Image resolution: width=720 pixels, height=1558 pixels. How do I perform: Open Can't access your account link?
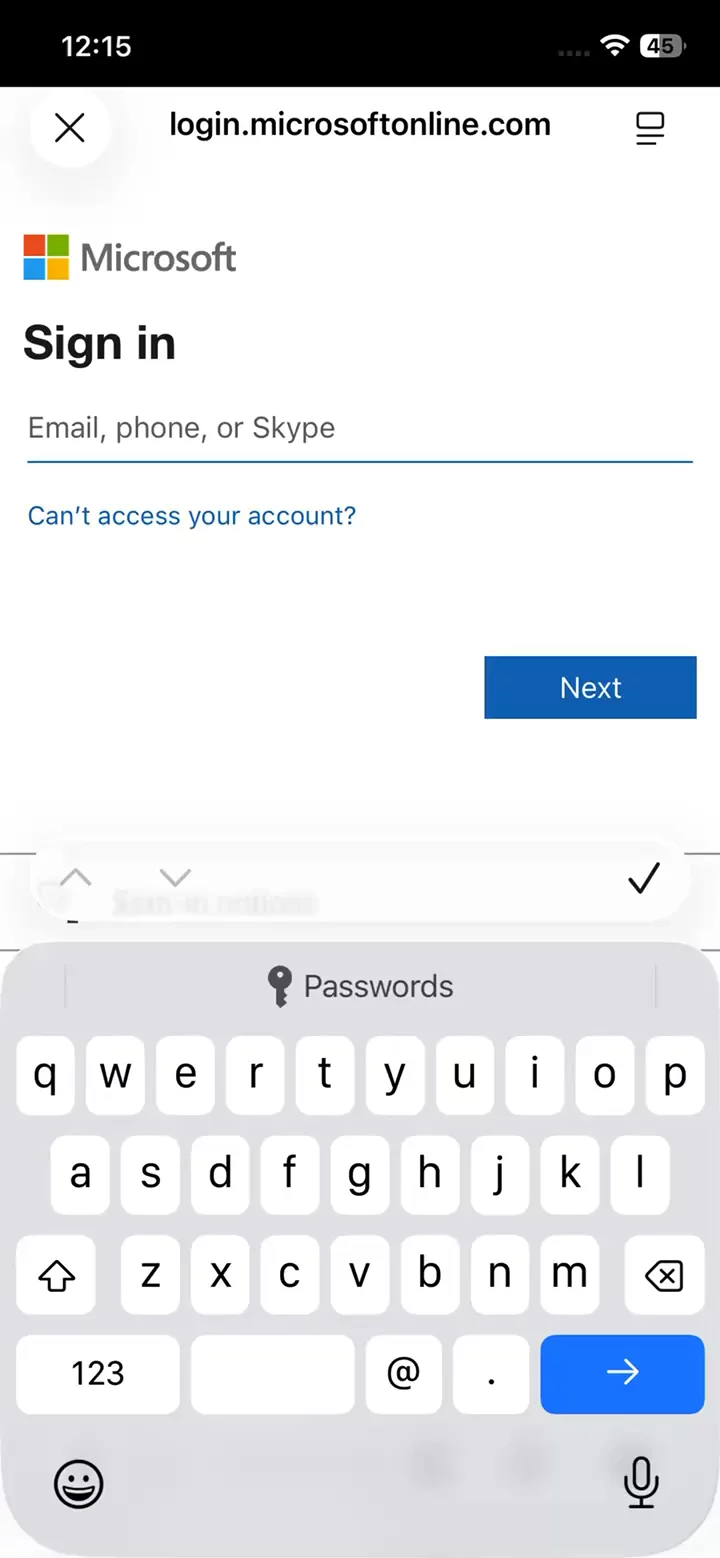pos(191,516)
